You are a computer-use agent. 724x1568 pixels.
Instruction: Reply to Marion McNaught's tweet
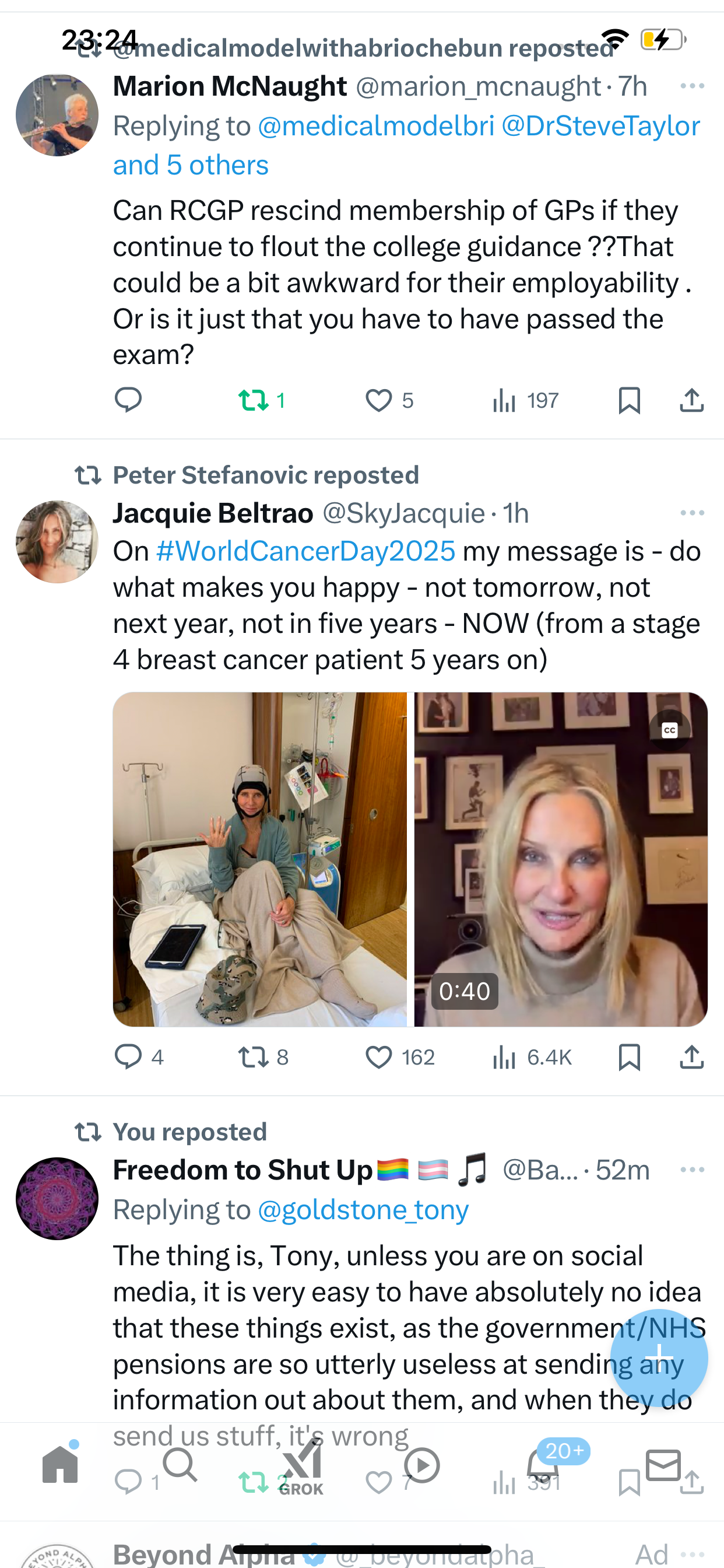pos(128,401)
